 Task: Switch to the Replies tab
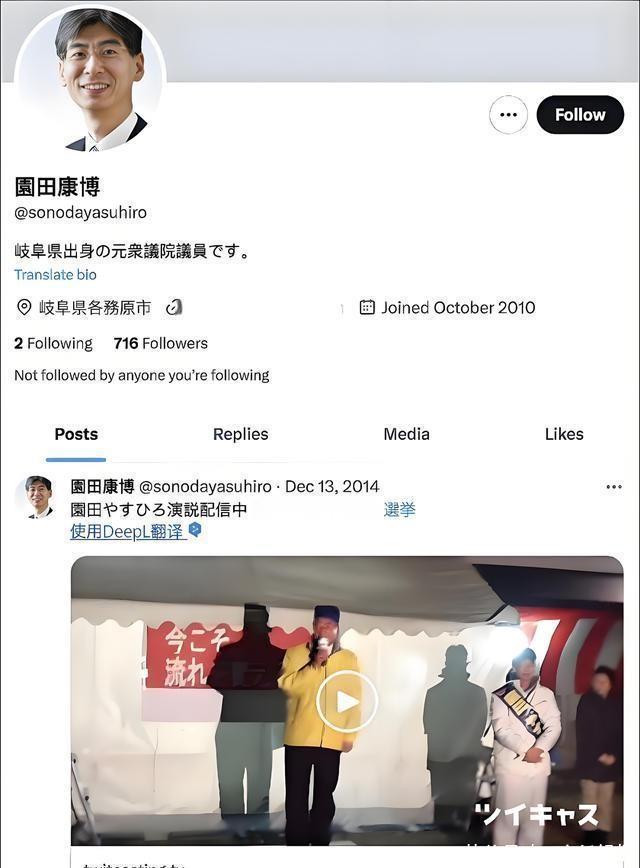[x=240, y=434]
